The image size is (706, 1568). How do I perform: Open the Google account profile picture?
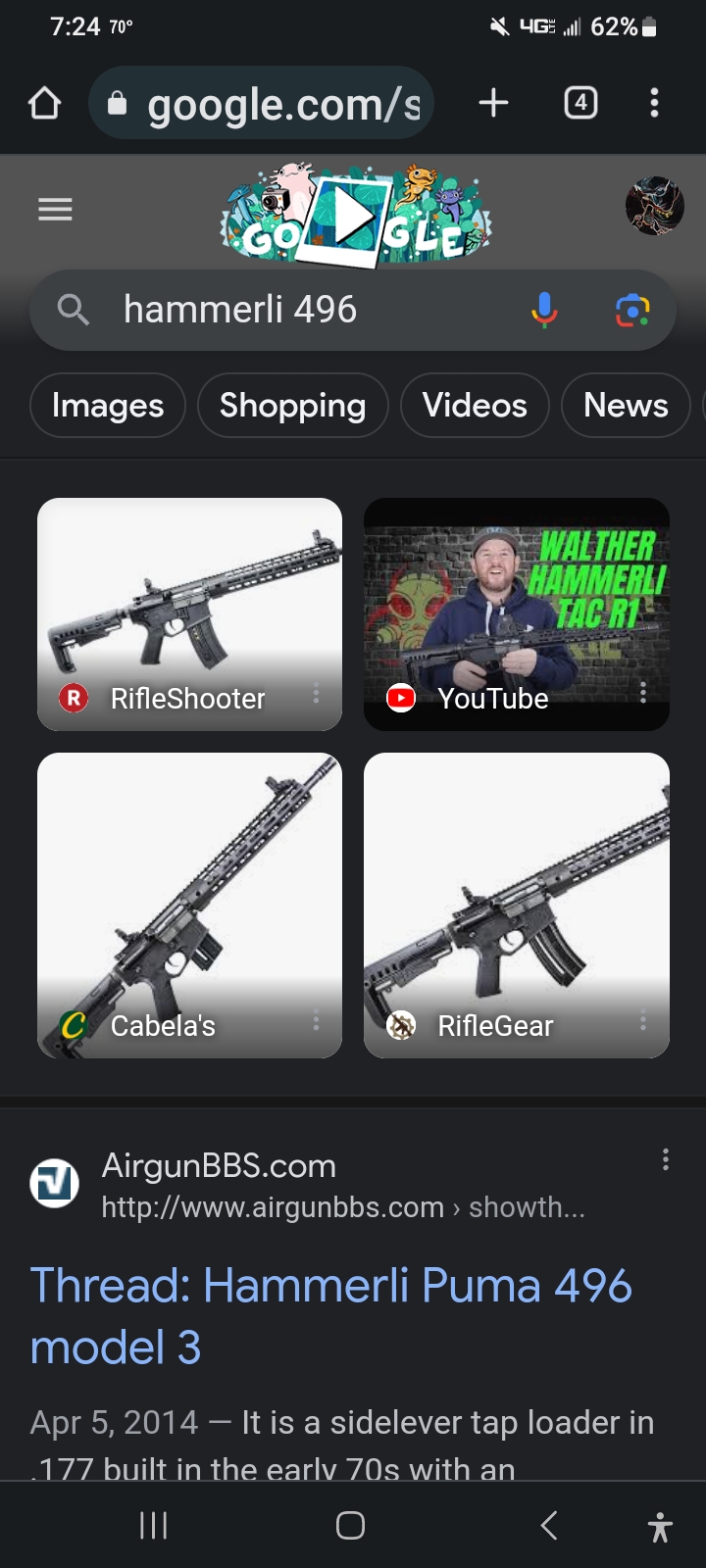pos(654,206)
